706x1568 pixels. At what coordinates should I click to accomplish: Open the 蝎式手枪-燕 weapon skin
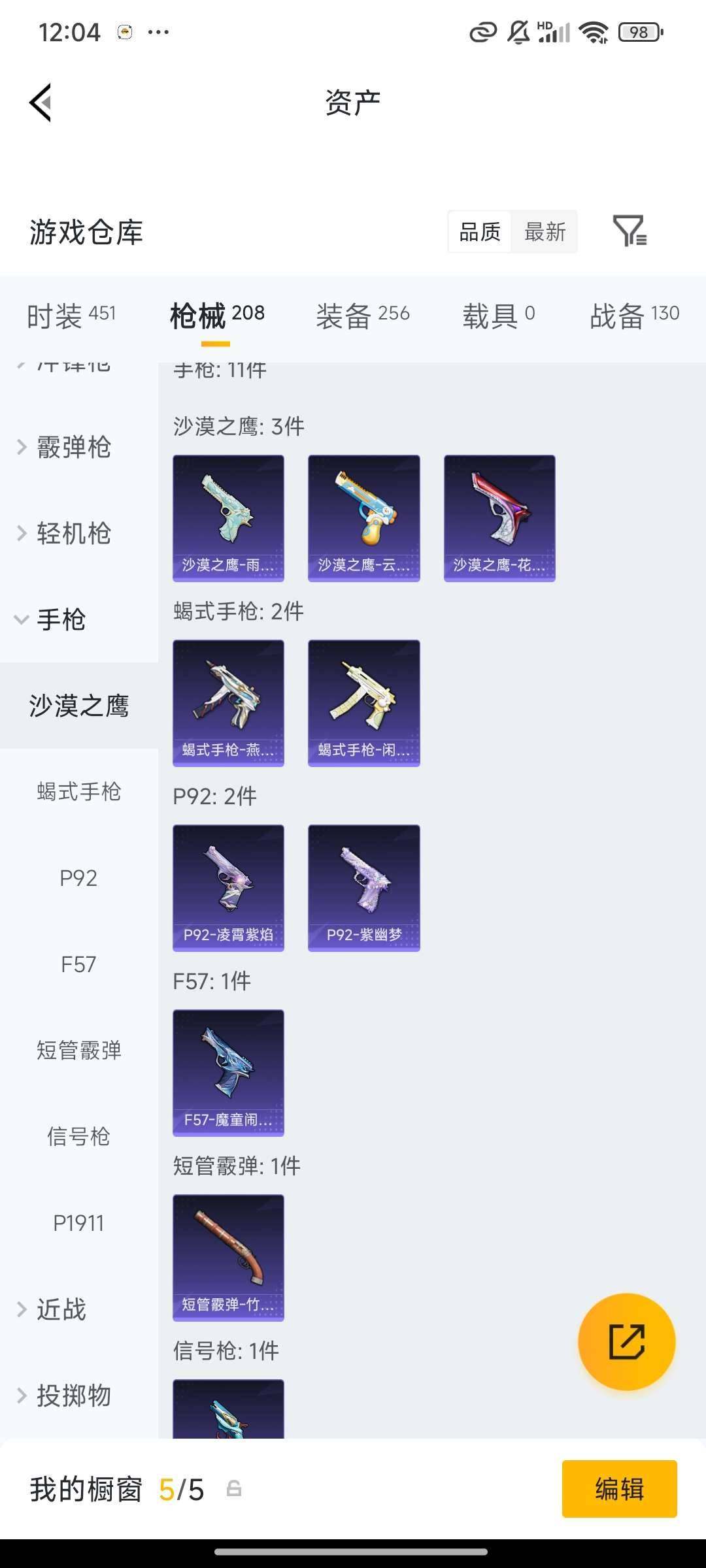point(228,701)
